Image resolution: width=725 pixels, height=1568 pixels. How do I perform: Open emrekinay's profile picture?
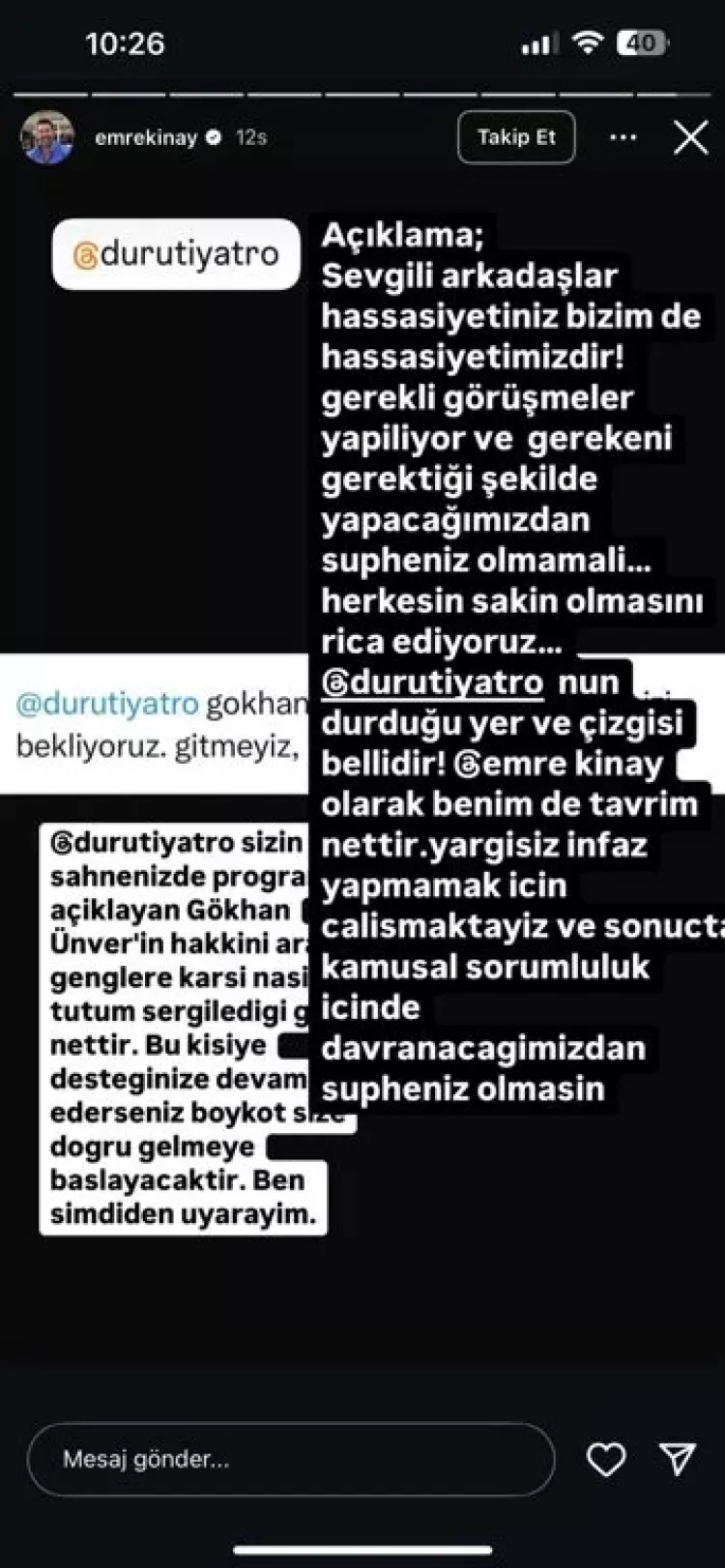tap(47, 138)
